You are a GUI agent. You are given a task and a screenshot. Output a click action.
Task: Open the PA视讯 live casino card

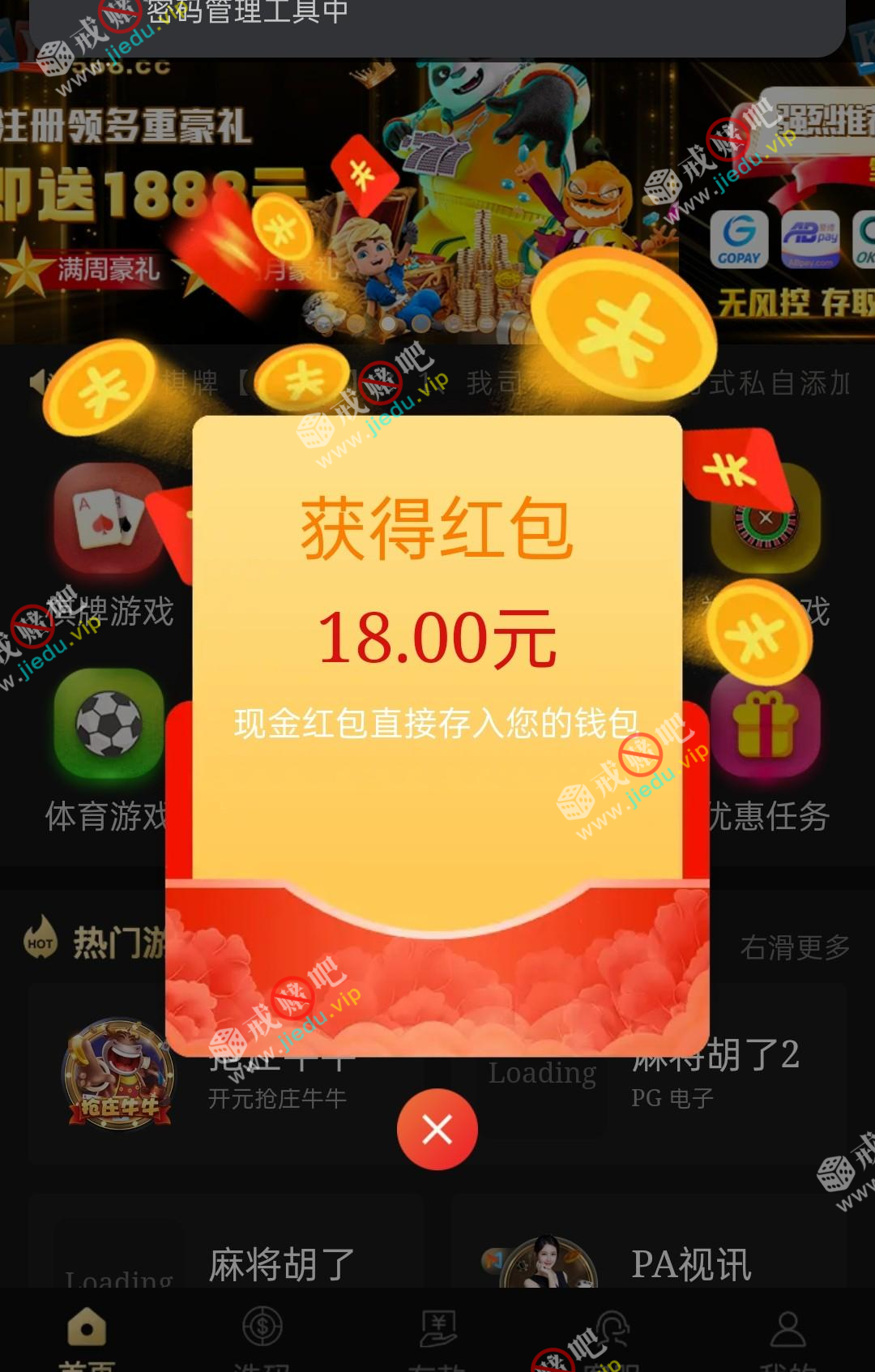click(690, 1264)
